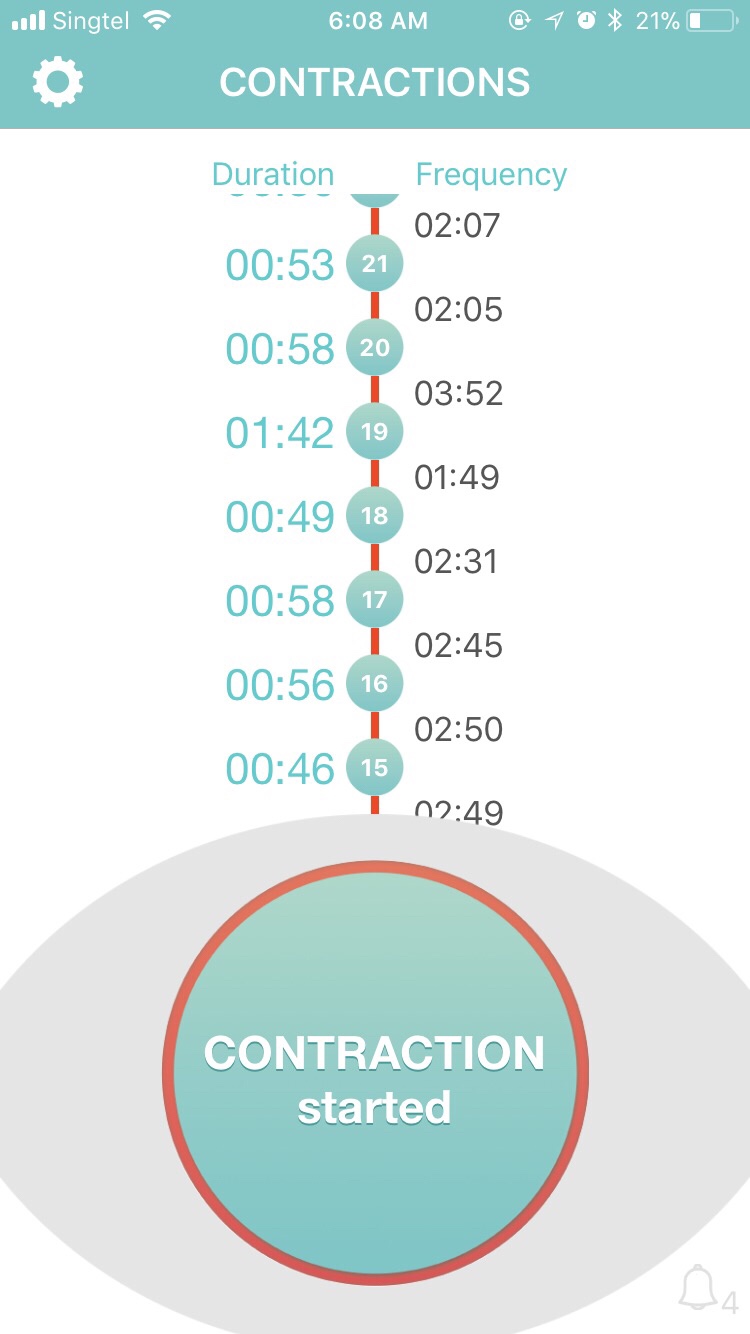Select contraction number 21
Image resolution: width=750 pixels, height=1334 pixels.
(x=374, y=264)
